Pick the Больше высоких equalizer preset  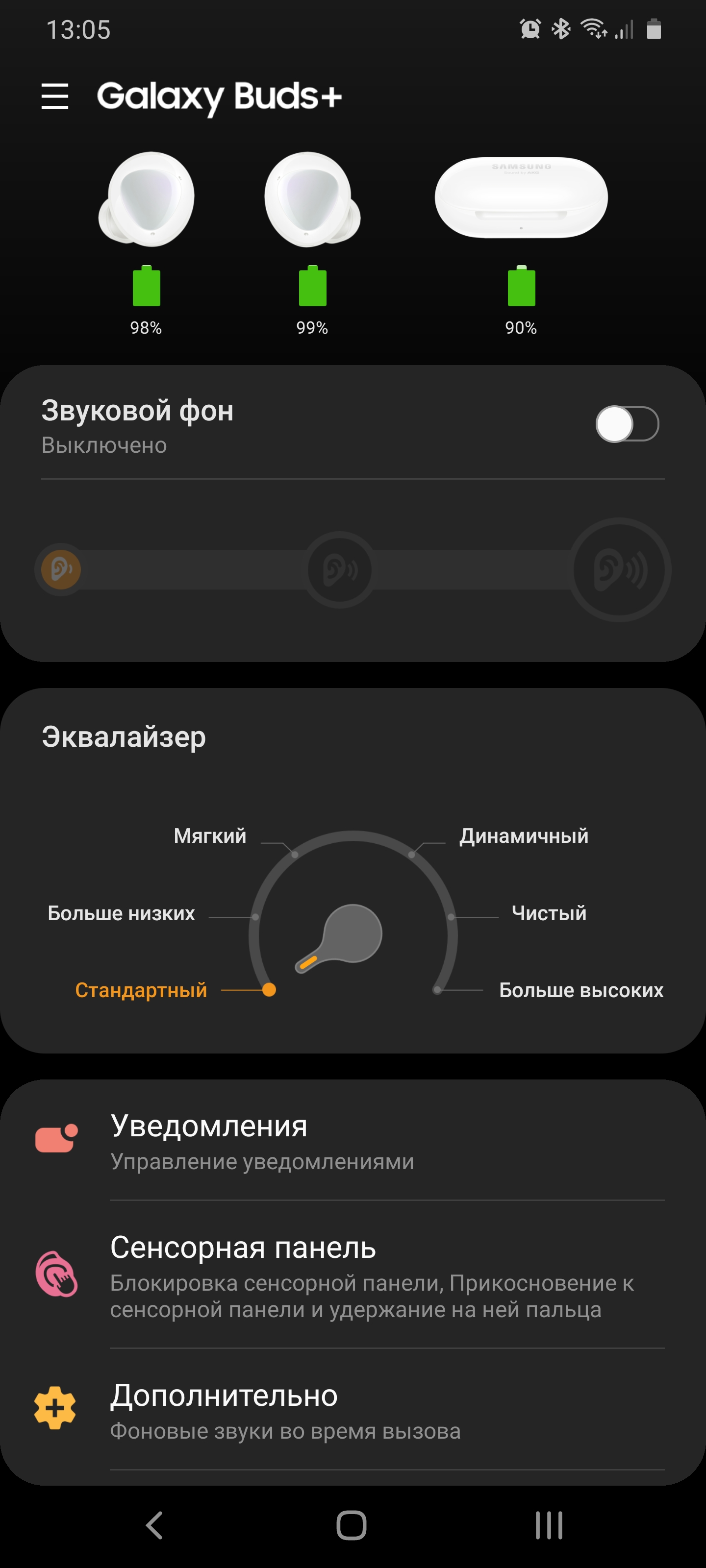(580, 990)
